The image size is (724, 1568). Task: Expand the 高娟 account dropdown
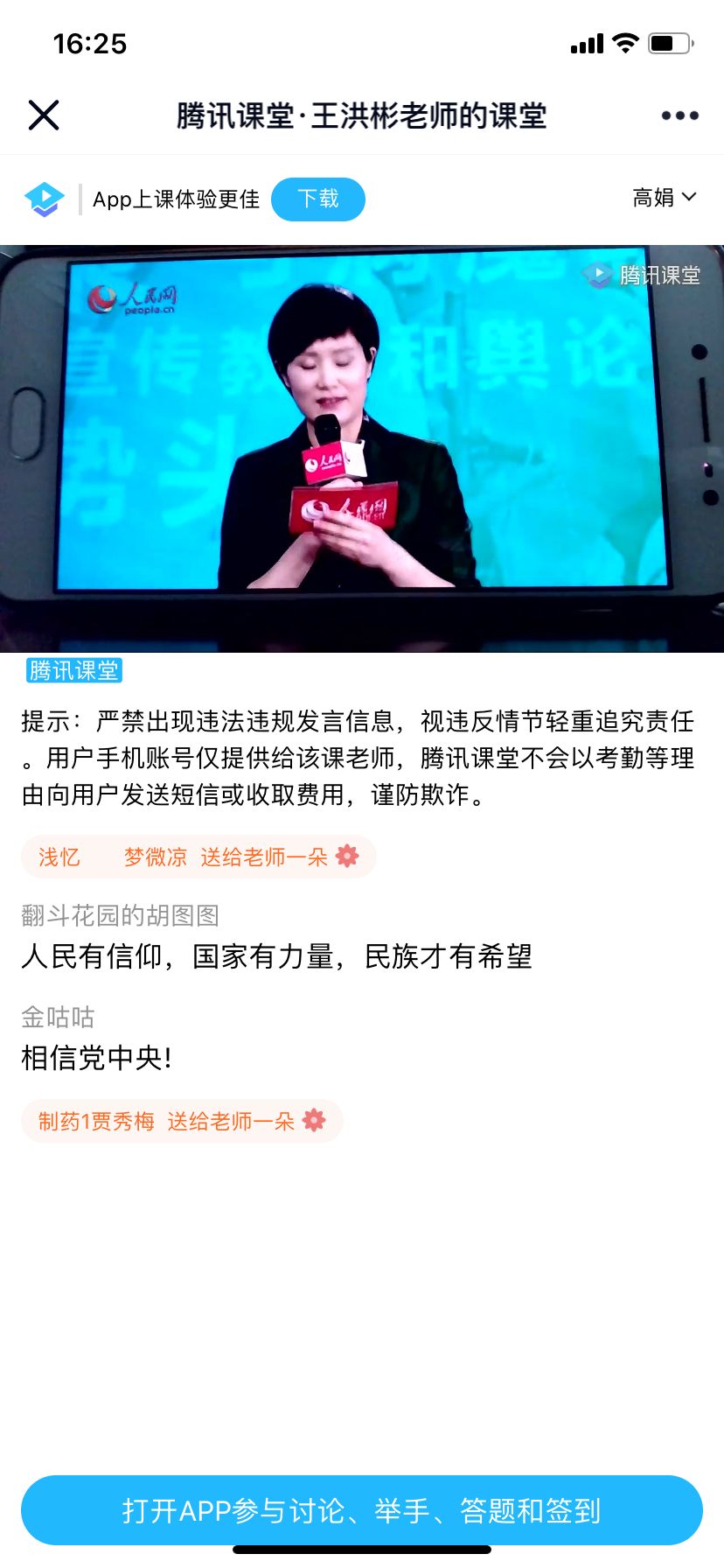click(665, 198)
